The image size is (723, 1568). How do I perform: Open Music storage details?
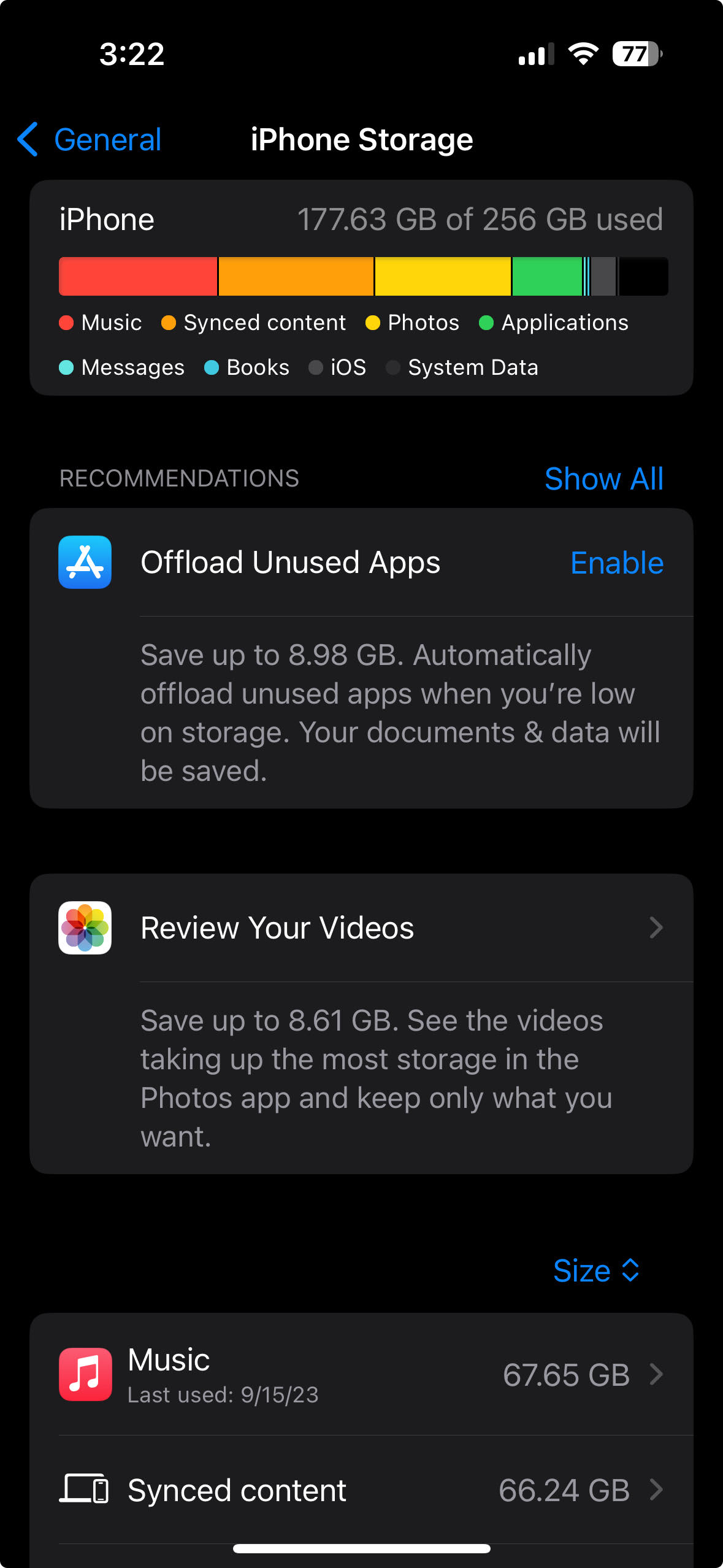click(x=361, y=1374)
